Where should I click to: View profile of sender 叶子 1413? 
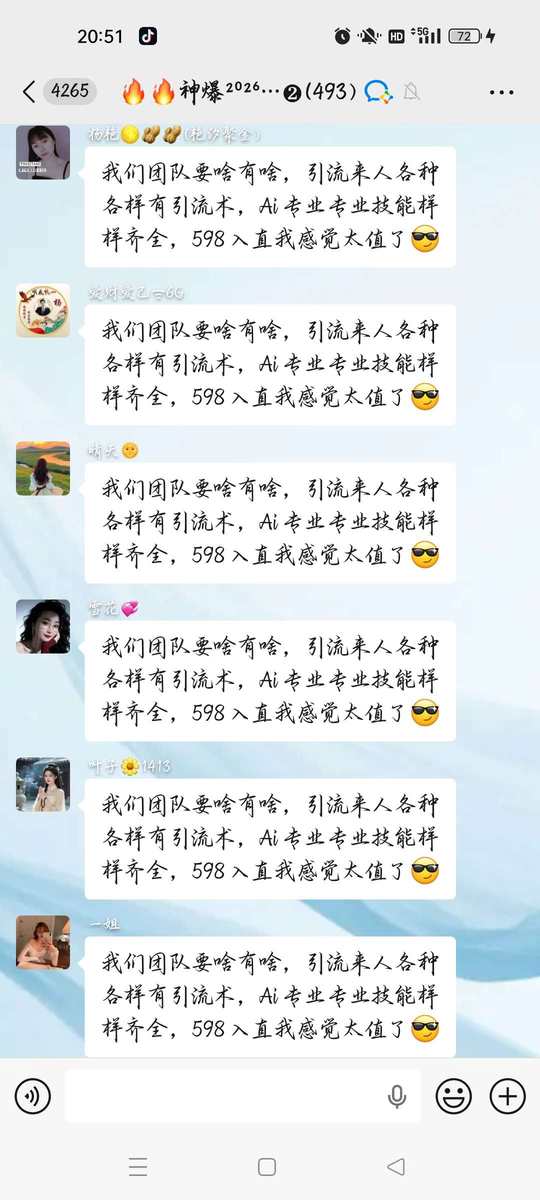click(x=43, y=784)
